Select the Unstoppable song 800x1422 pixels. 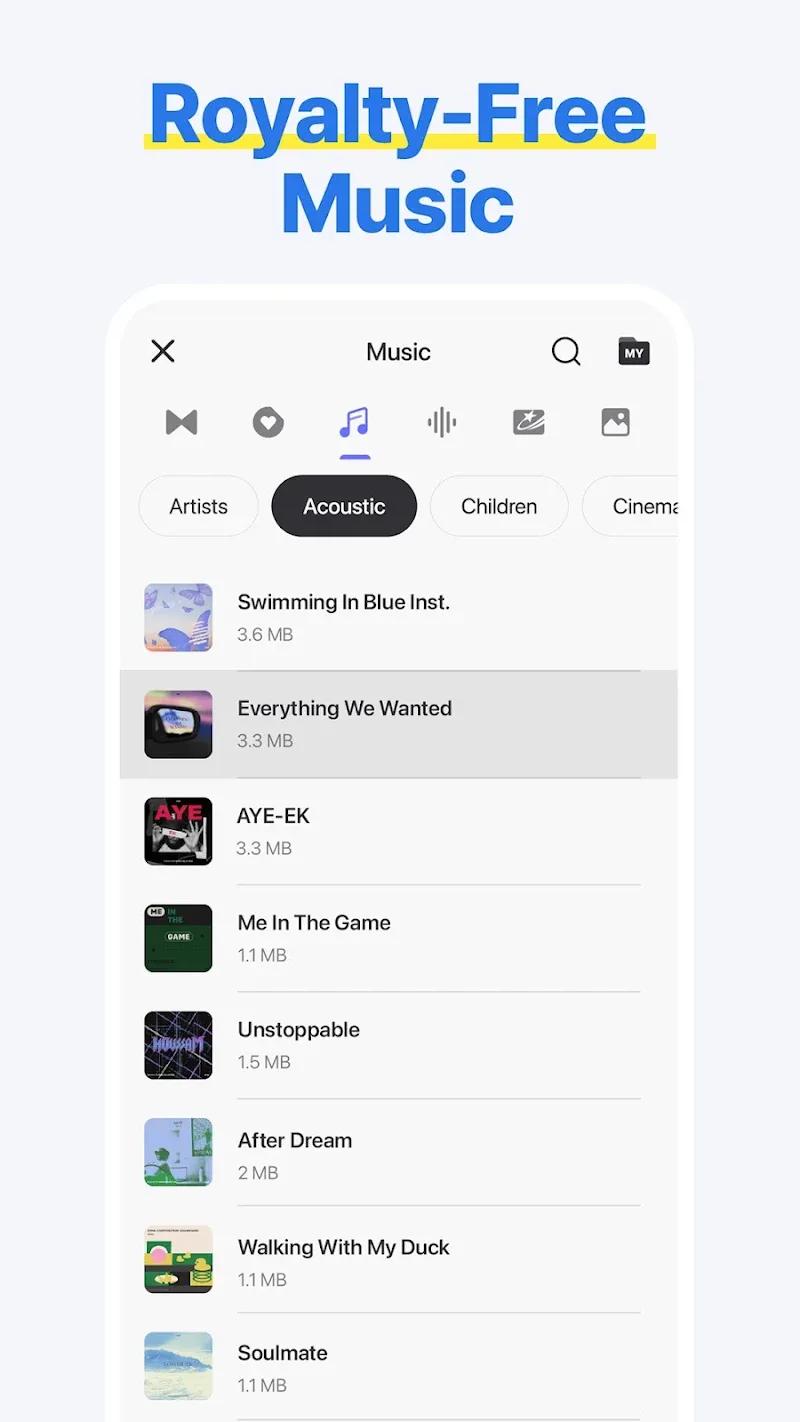pos(398,1045)
